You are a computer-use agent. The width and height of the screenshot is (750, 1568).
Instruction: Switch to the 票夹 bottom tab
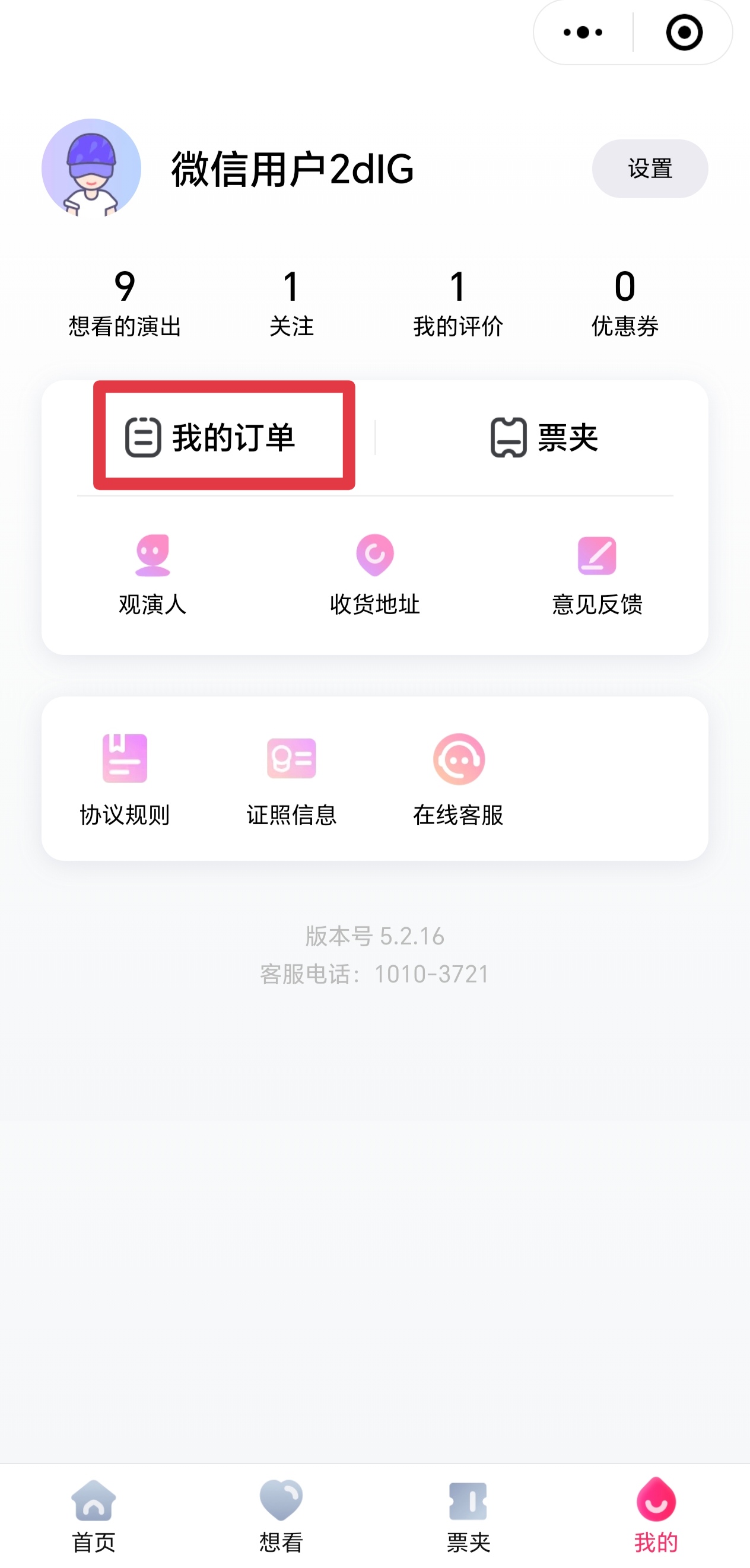469,1516
